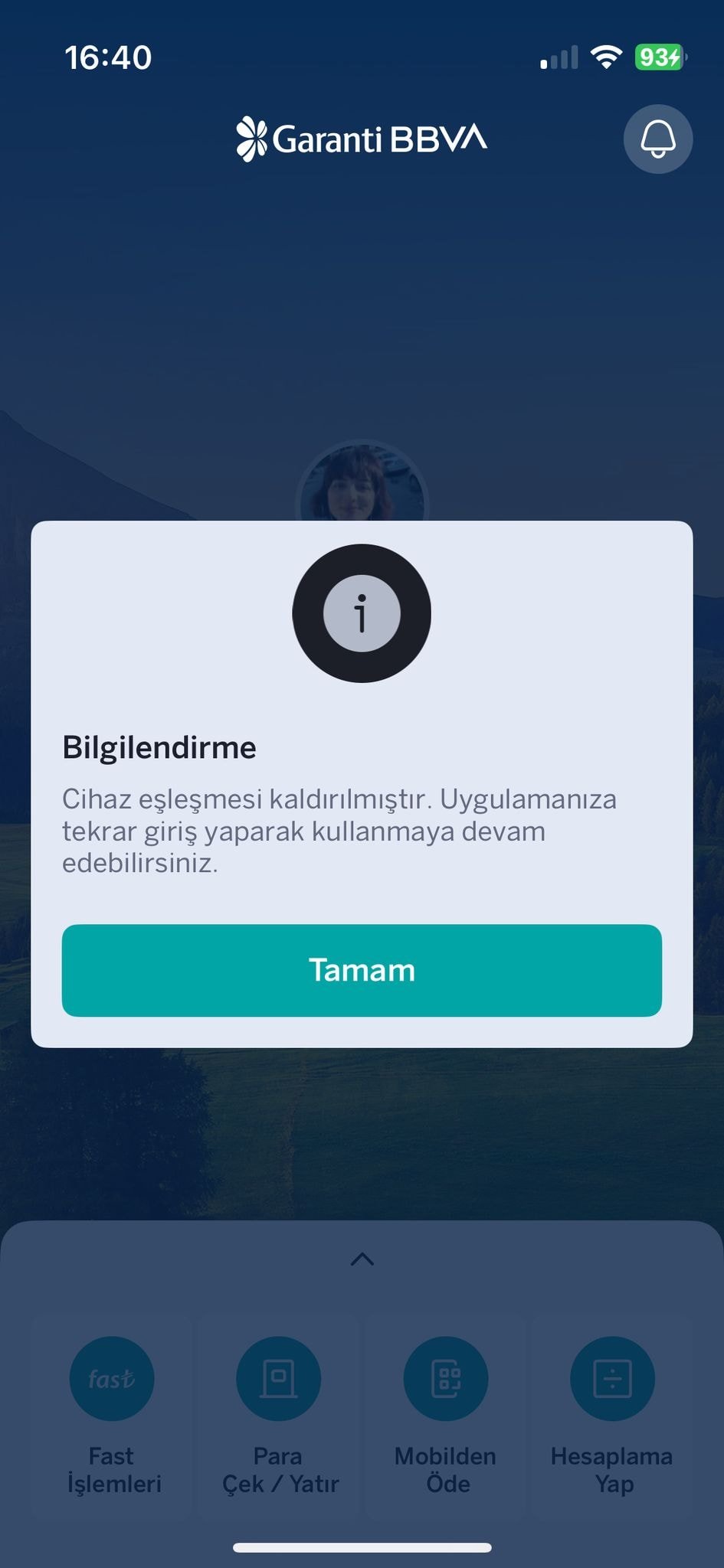Expand the bottom shortcuts panel chevron
The height and width of the screenshot is (1568, 724).
pos(362,1259)
